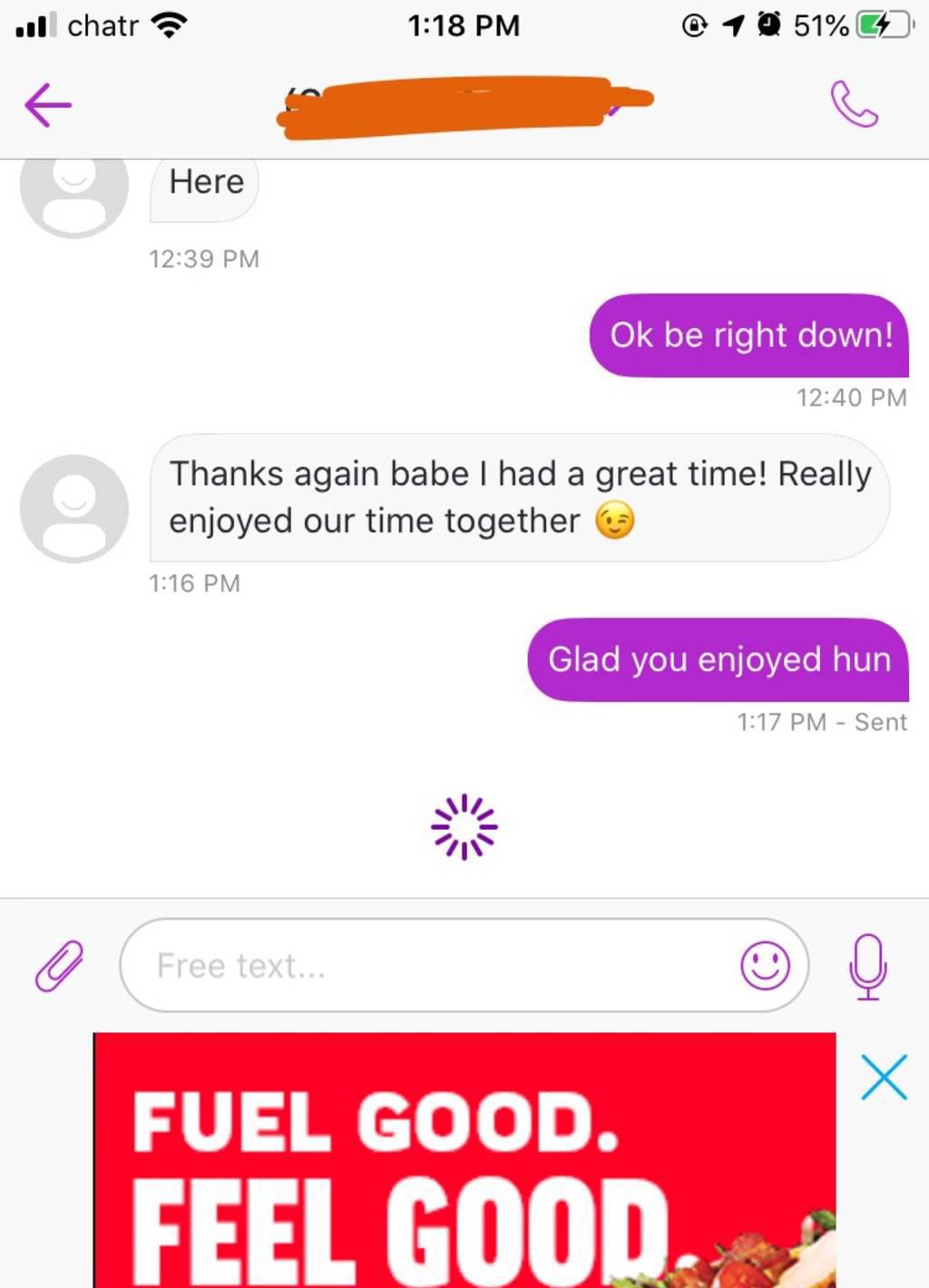View sender's avatar beside Thanks again message
Image resolution: width=929 pixels, height=1288 pixels.
pyautogui.click(x=74, y=508)
